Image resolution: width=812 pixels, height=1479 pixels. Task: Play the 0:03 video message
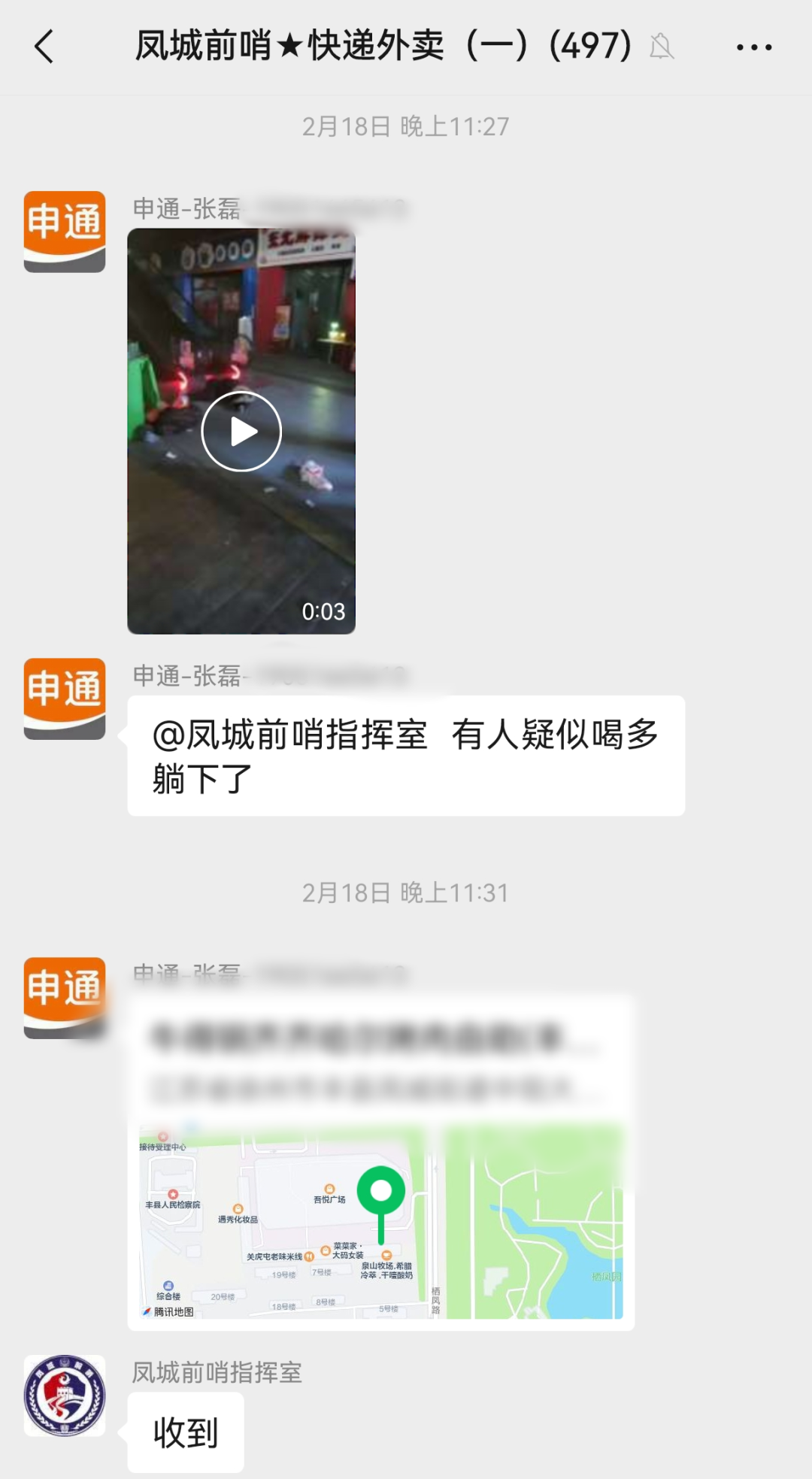point(241,432)
